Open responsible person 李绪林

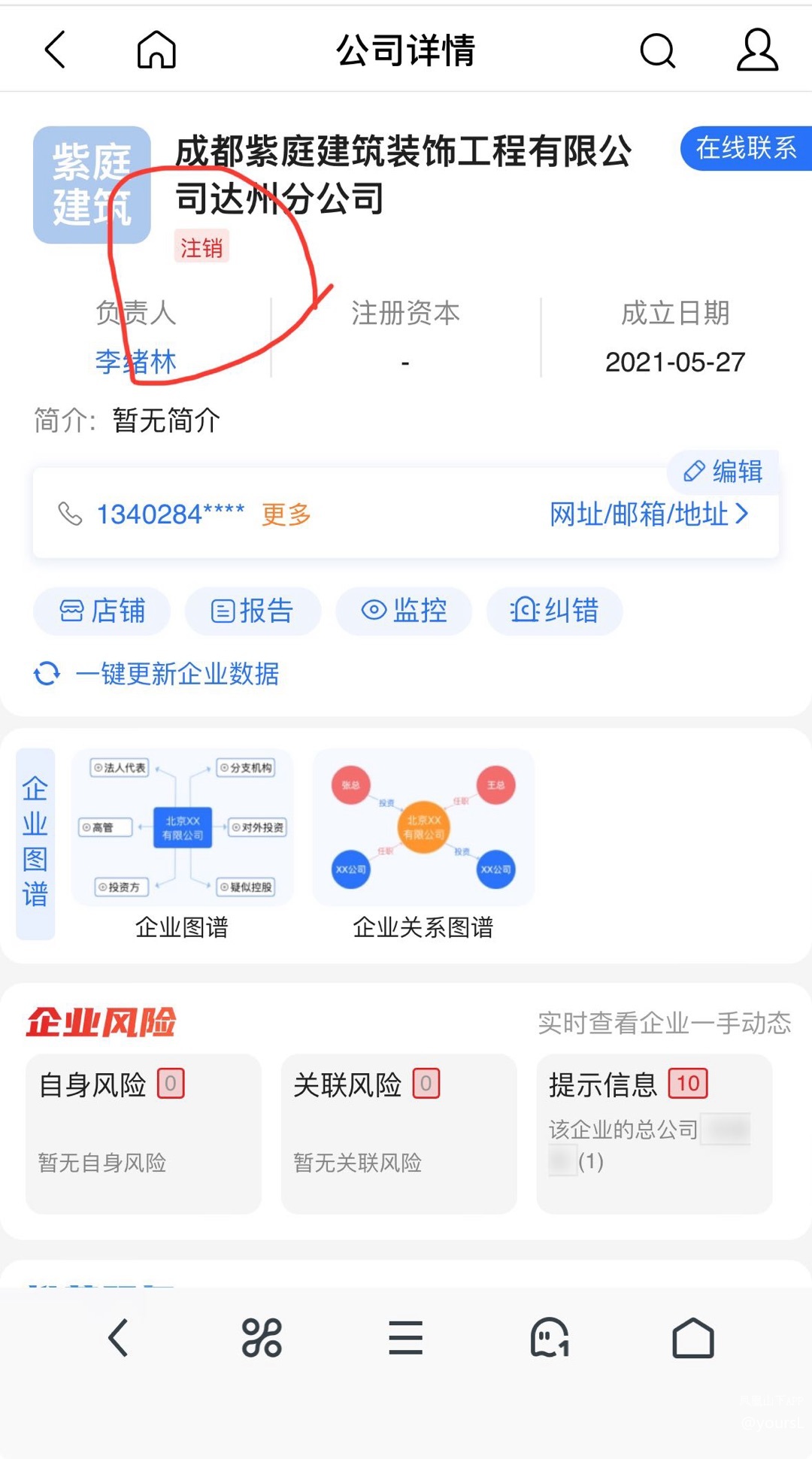[136, 362]
